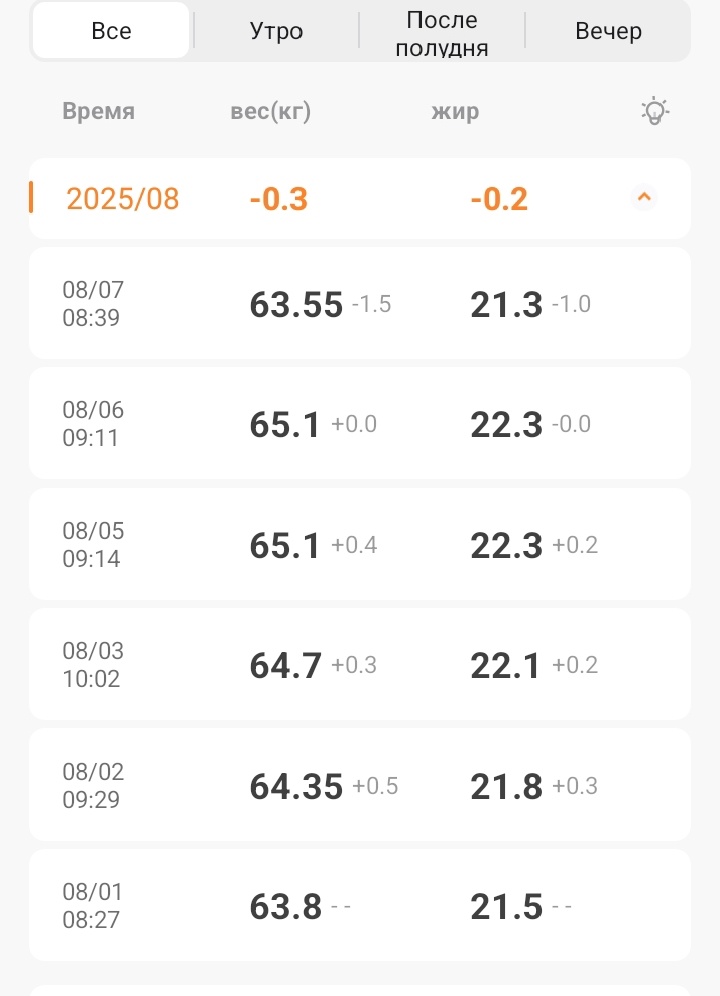Select the Утро filter tab
720x996 pixels.
[276, 31]
